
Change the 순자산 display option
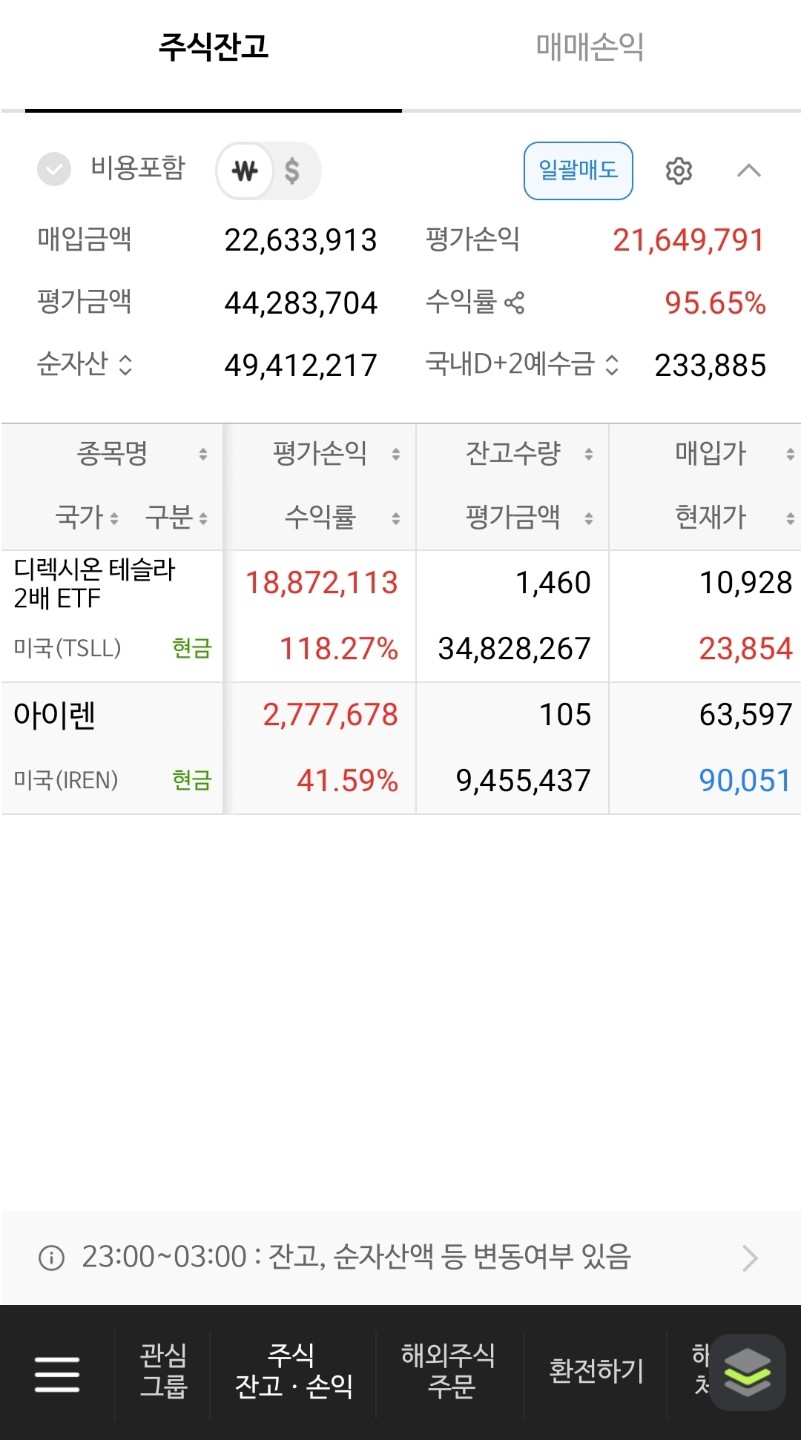[125, 365]
